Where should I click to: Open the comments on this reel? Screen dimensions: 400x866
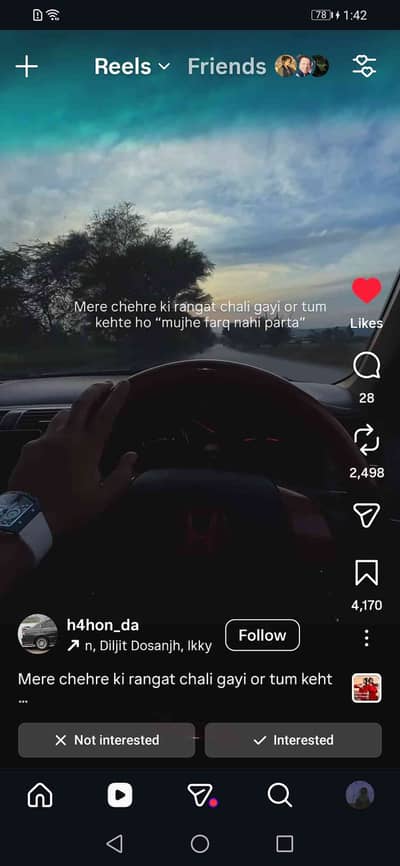(x=366, y=366)
